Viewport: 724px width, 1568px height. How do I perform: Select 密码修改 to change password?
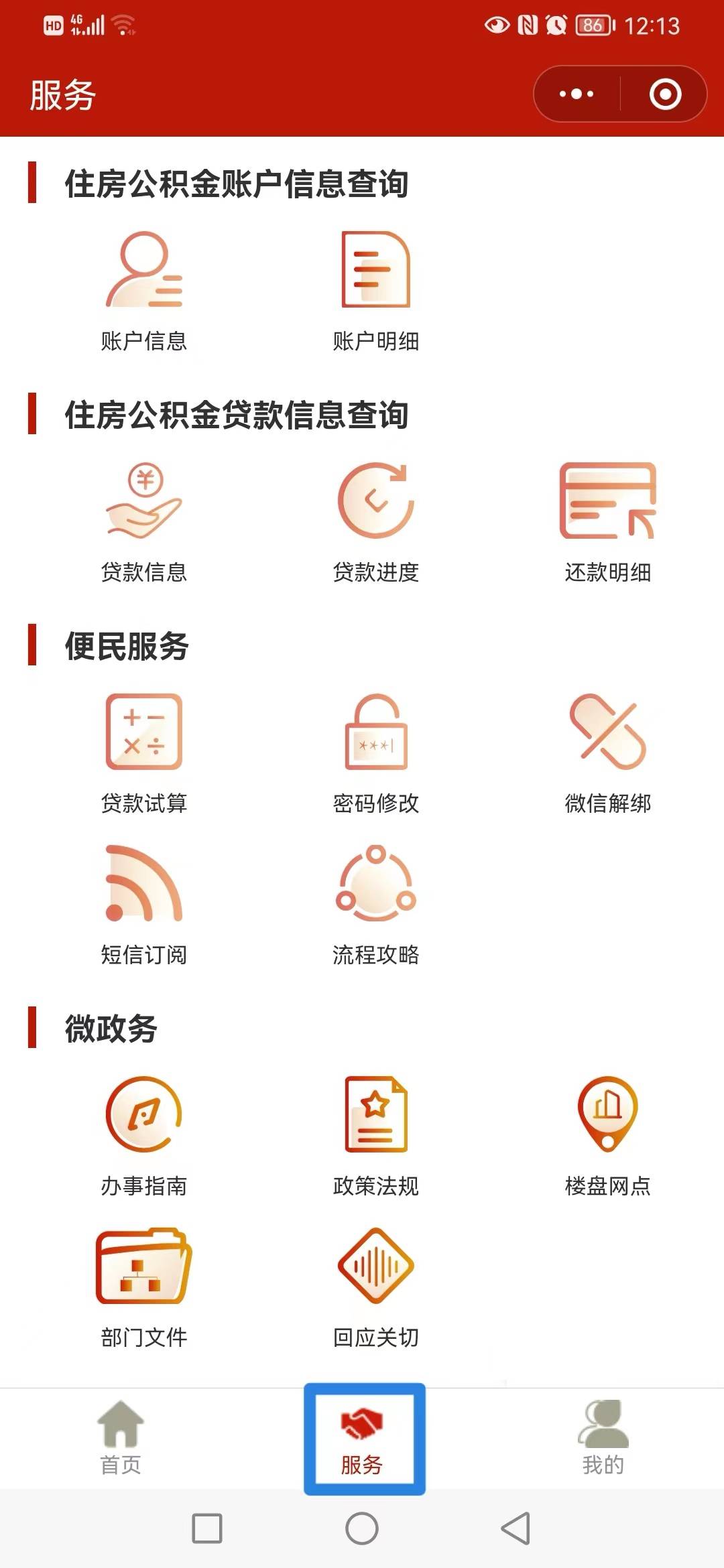click(376, 754)
